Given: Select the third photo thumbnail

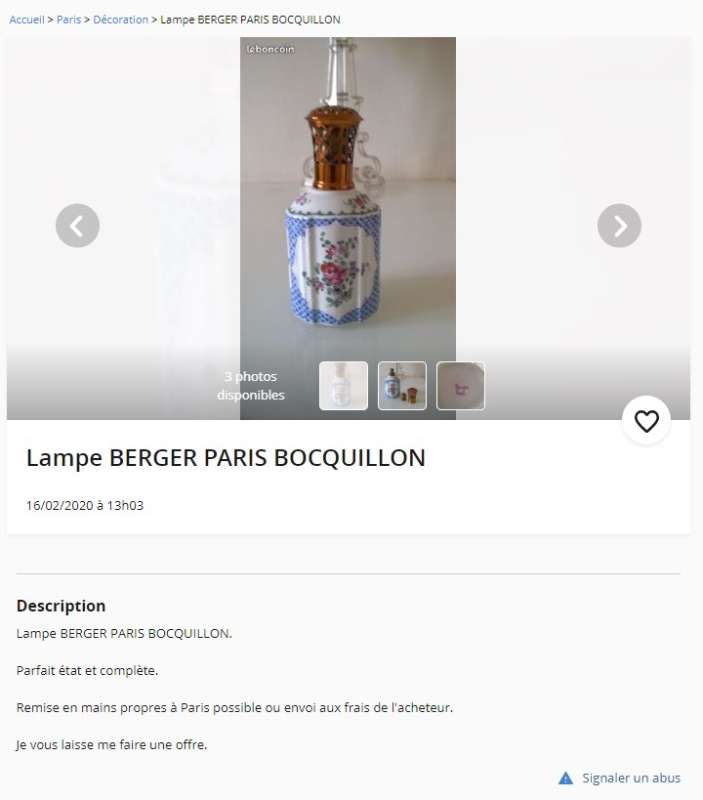Looking at the screenshot, I should click(460, 386).
